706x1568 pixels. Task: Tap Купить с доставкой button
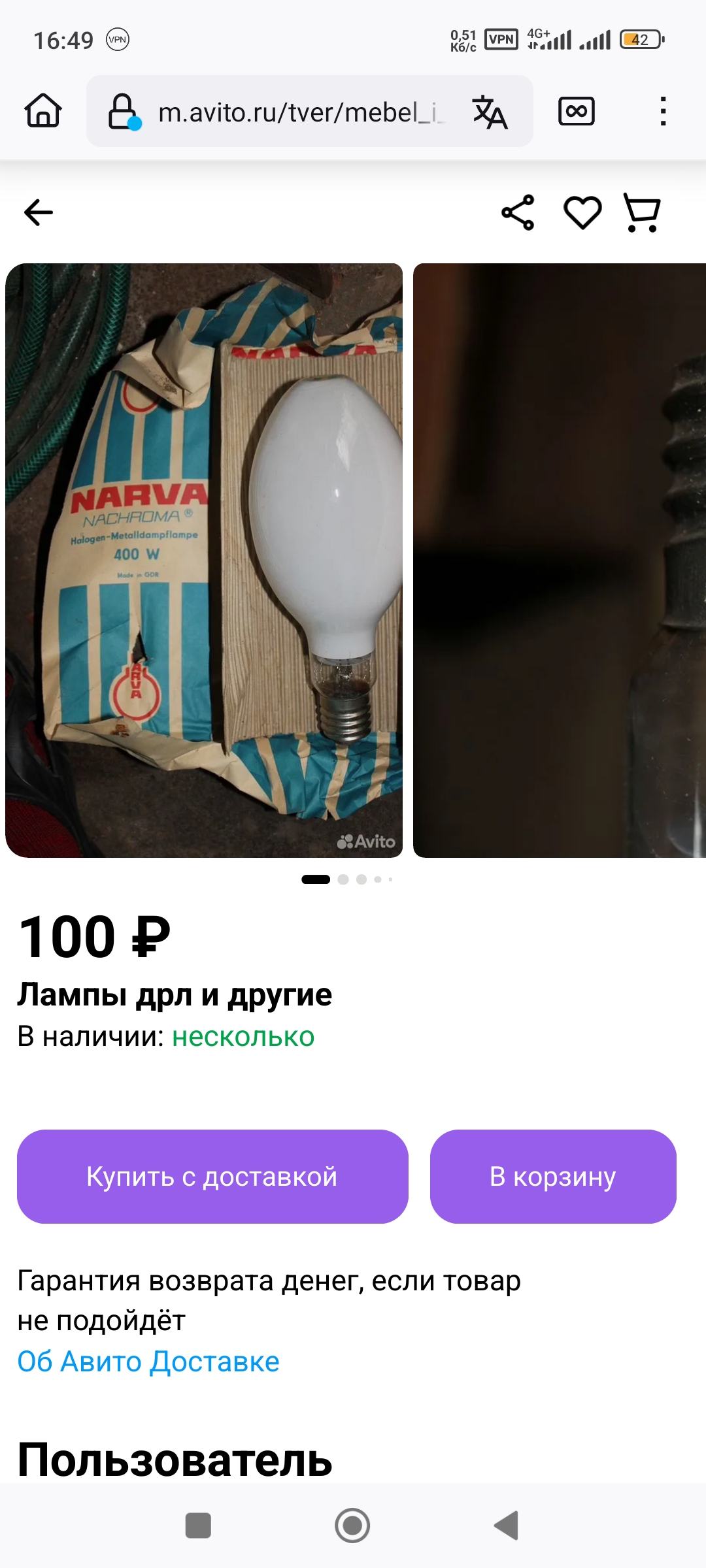pos(212,1177)
